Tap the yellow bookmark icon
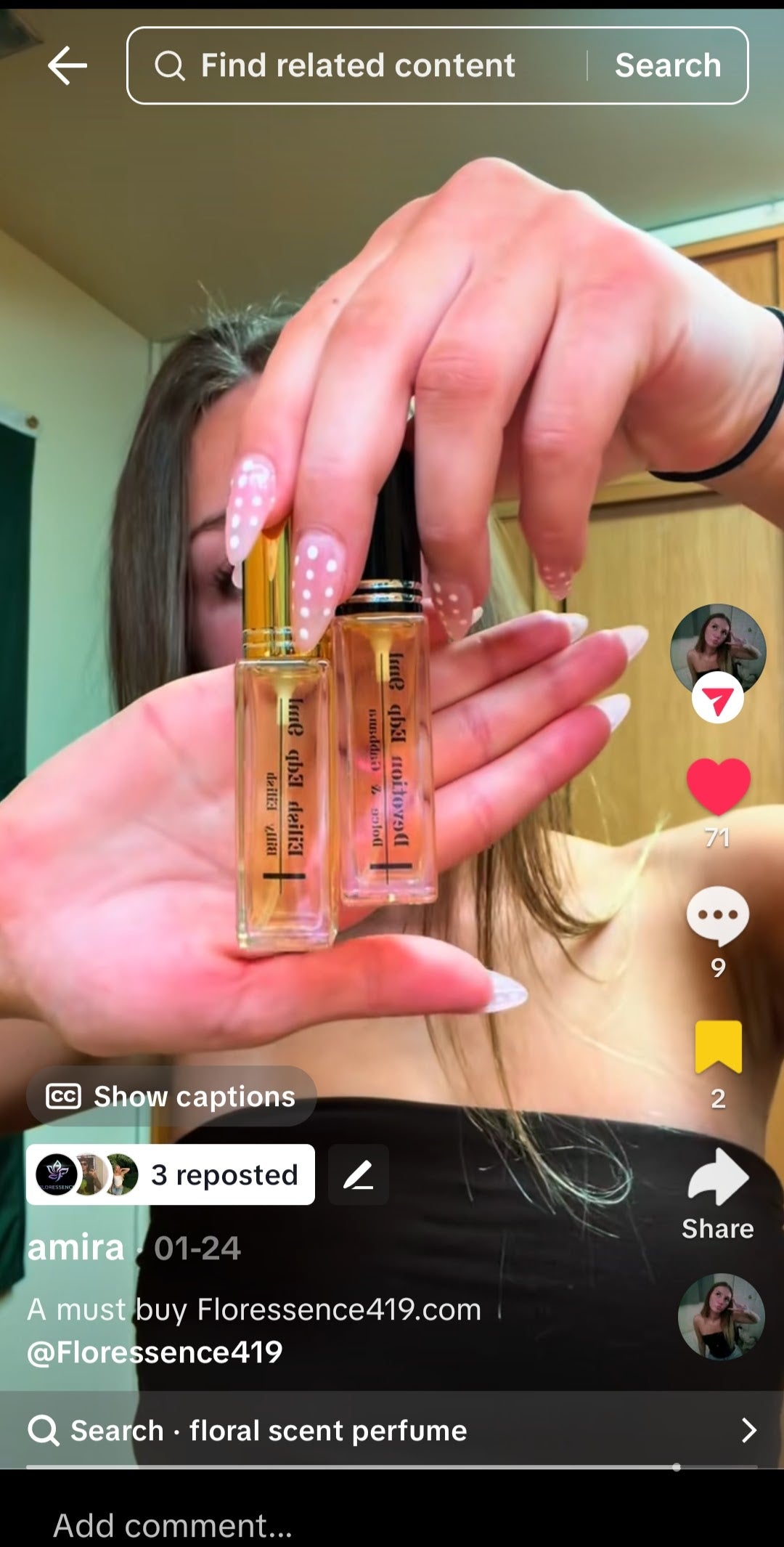The height and width of the screenshot is (1547, 784). [x=718, y=1047]
